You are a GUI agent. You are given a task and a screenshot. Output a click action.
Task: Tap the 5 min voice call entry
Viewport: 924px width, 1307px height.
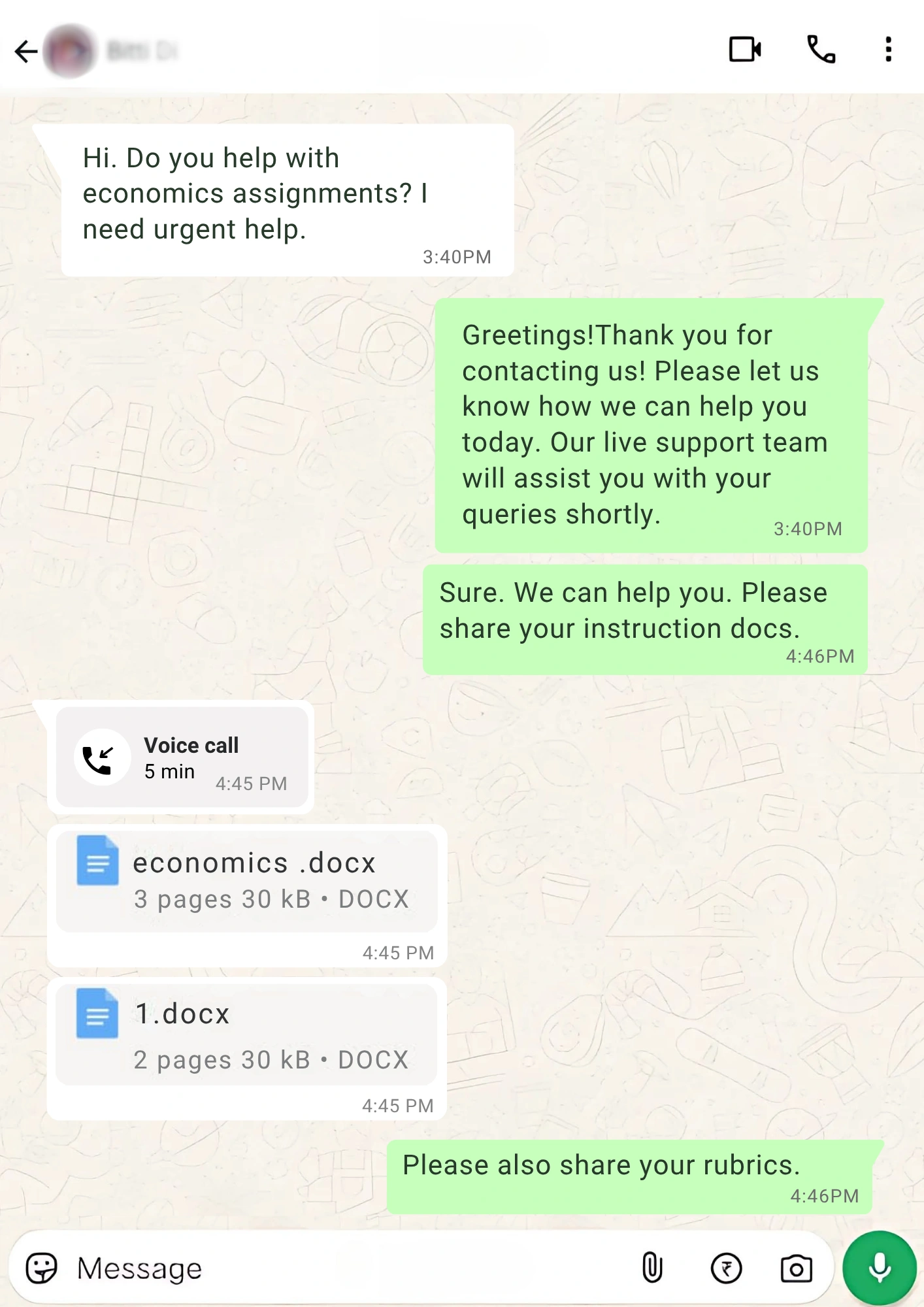tap(182, 757)
